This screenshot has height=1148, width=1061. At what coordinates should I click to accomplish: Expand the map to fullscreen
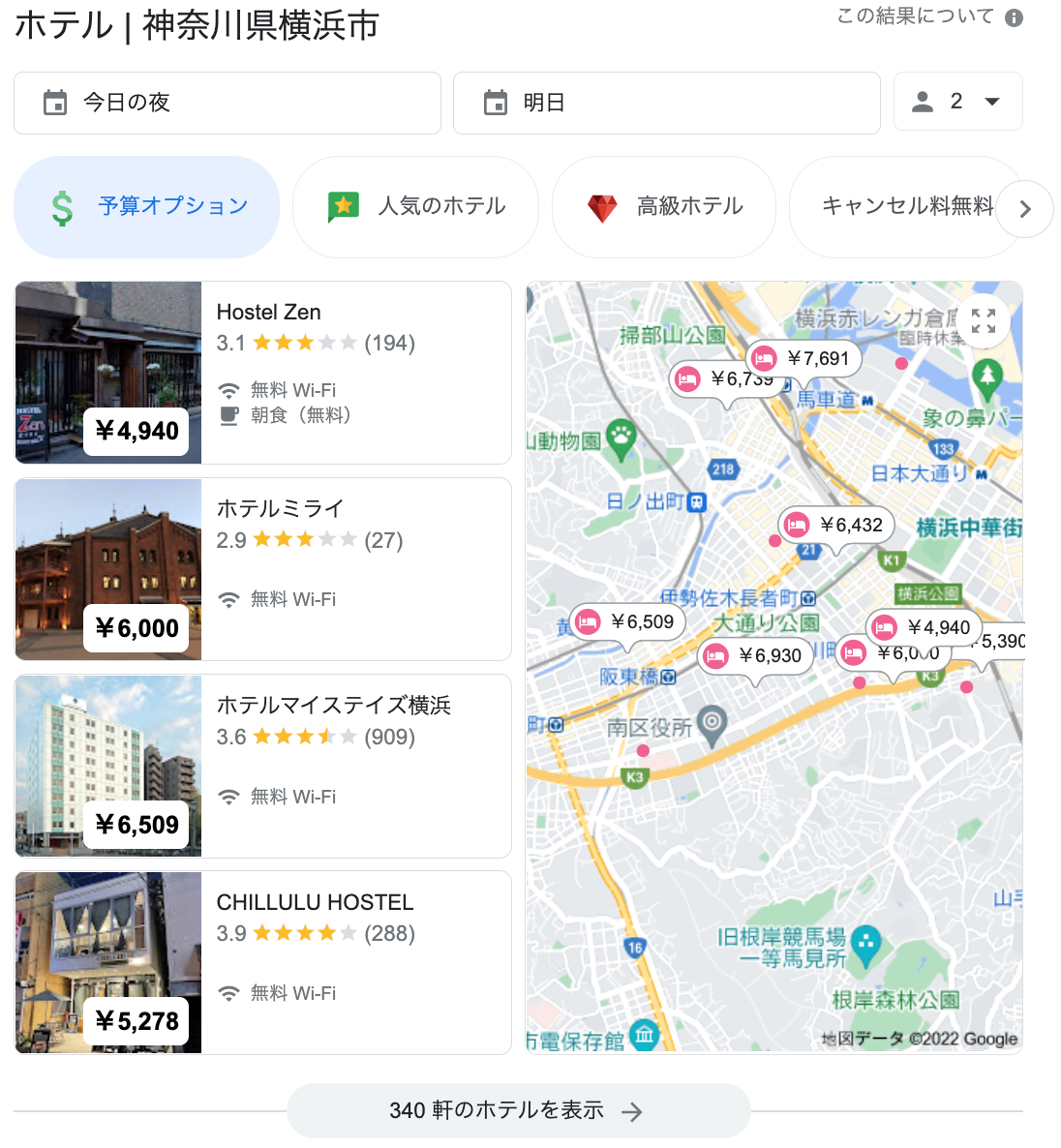click(x=984, y=320)
